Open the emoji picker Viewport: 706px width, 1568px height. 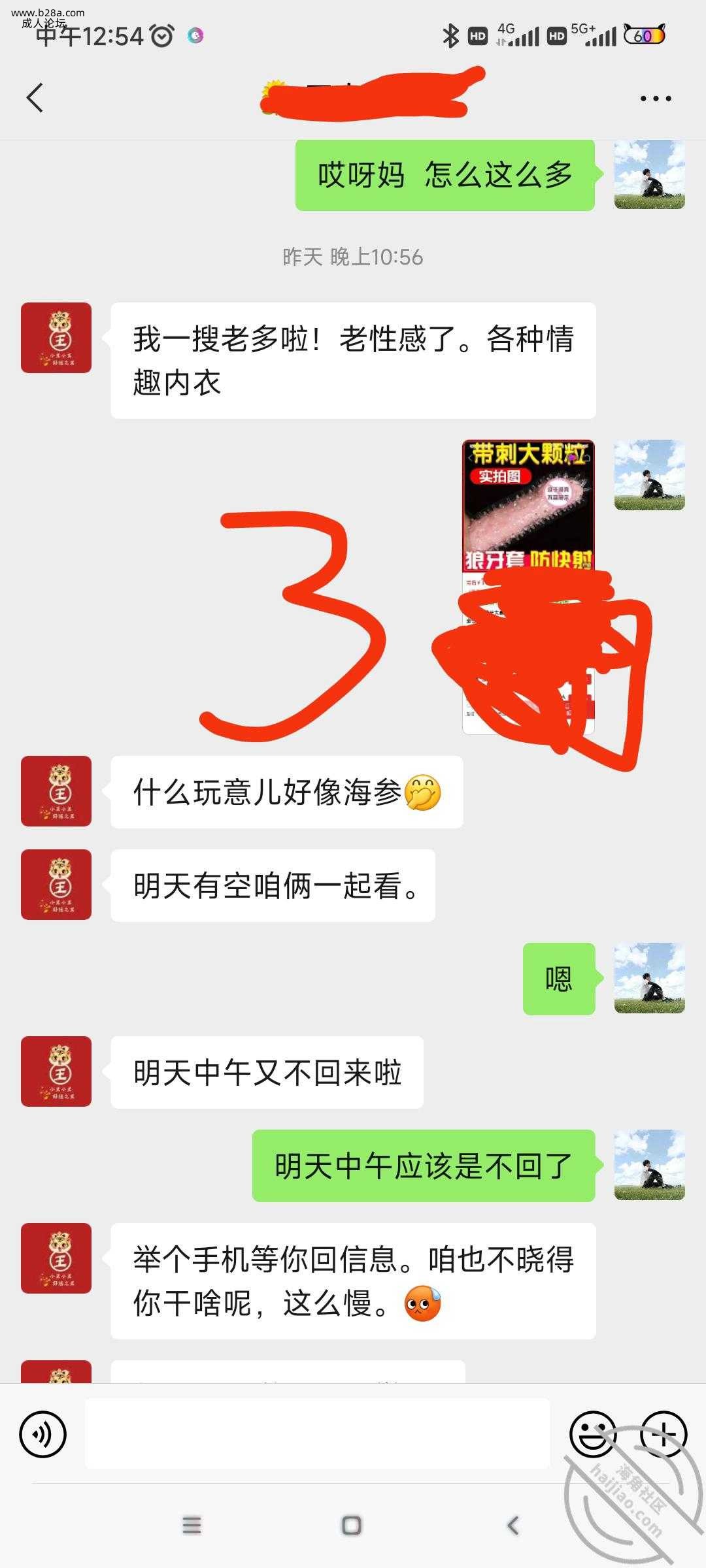click(x=592, y=1434)
